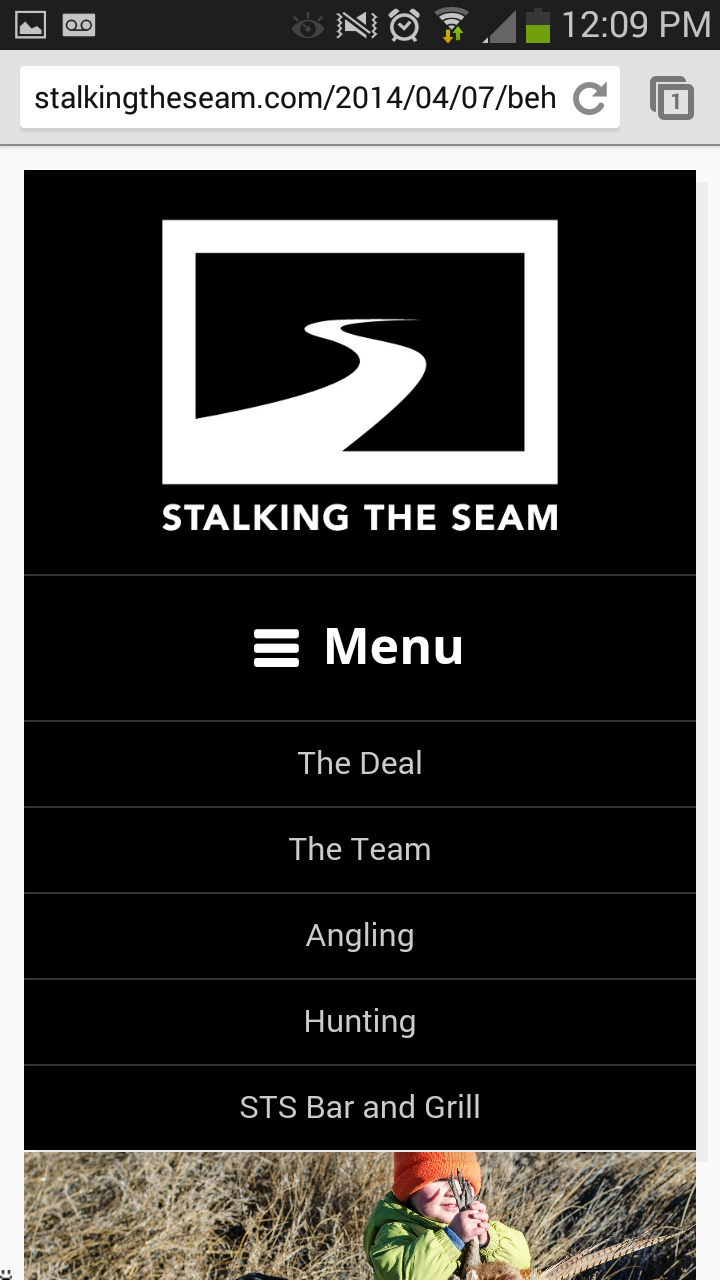The height and width of the screenshot is (1280, 720).
Task: Open the Hunting category
Action: pyautogui.click(x=360, y=1022)
